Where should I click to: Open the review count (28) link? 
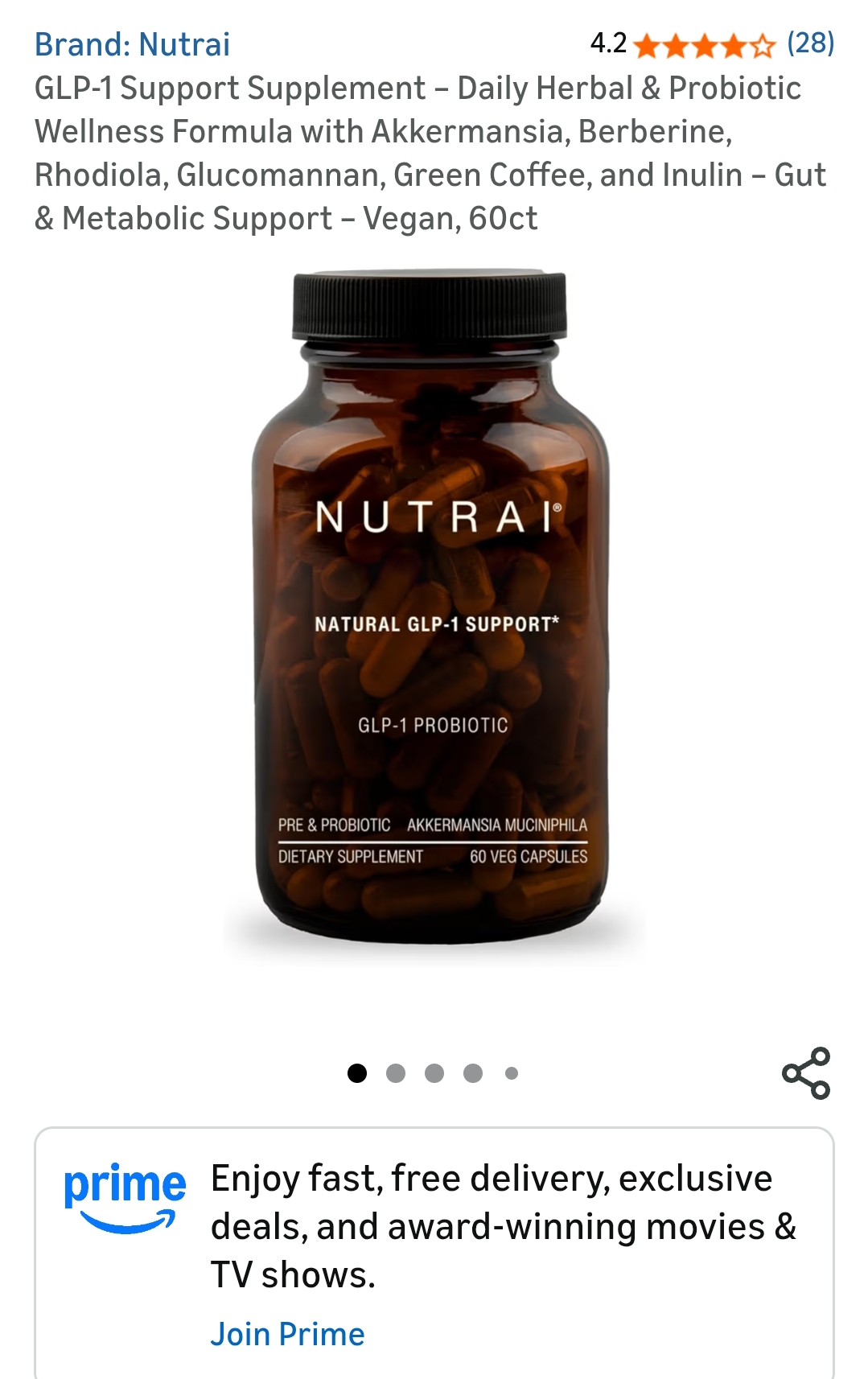[808, 46]
